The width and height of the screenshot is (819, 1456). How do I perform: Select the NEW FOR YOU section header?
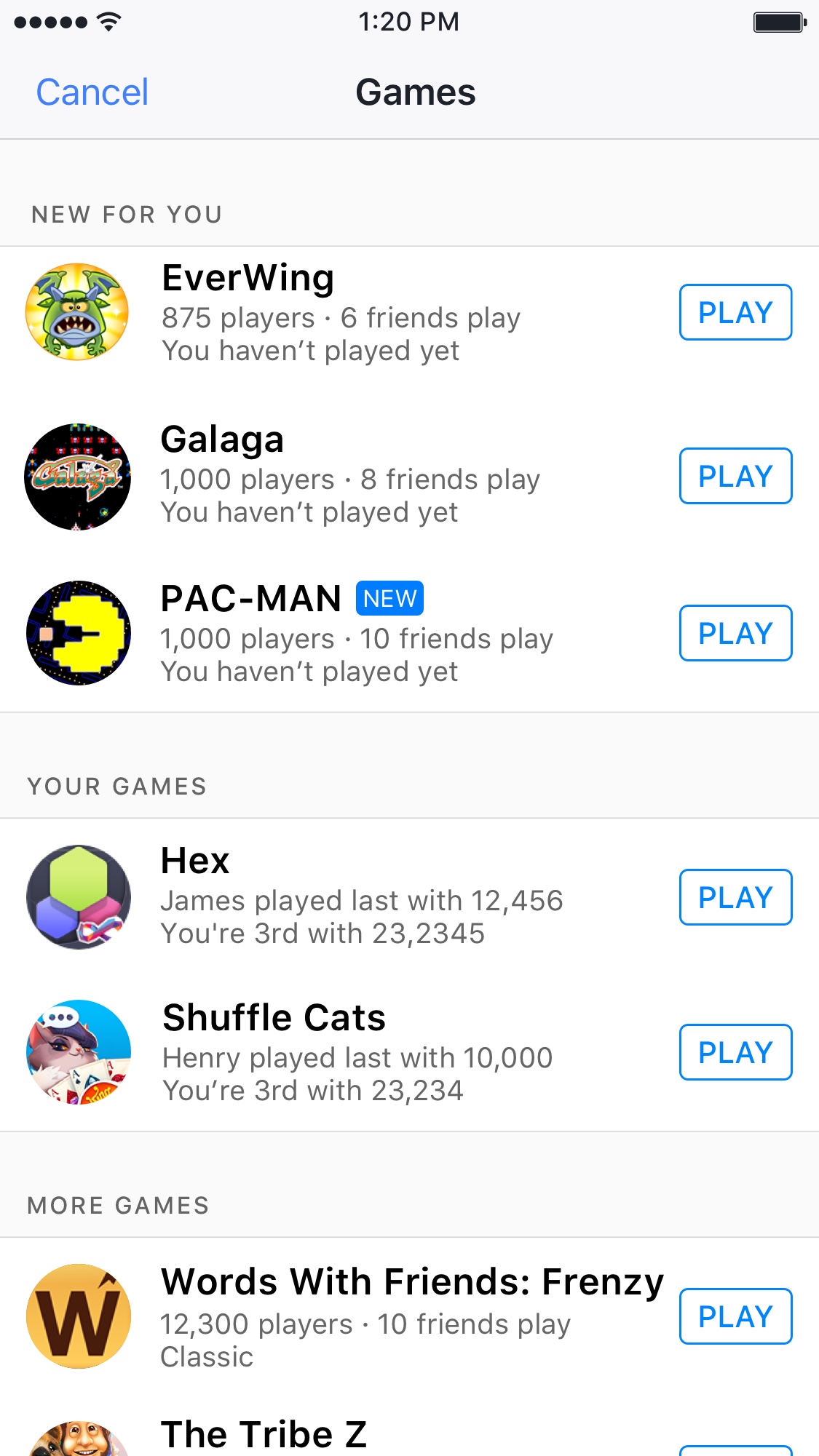(126, 213)
